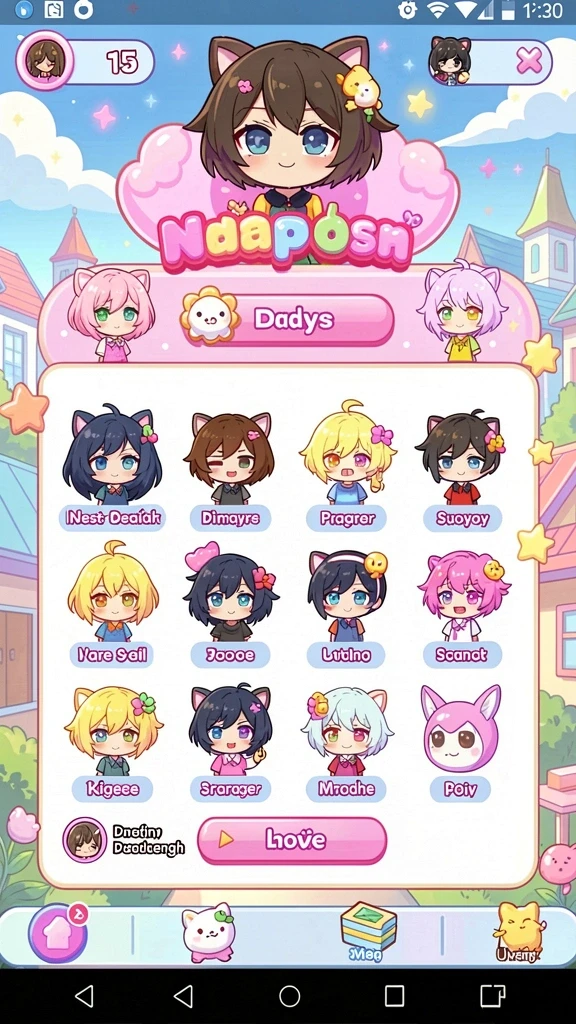Close using the X at top right
This screenshot has width=576, height=1024.
pyautogui.click(x=529, y=61)
